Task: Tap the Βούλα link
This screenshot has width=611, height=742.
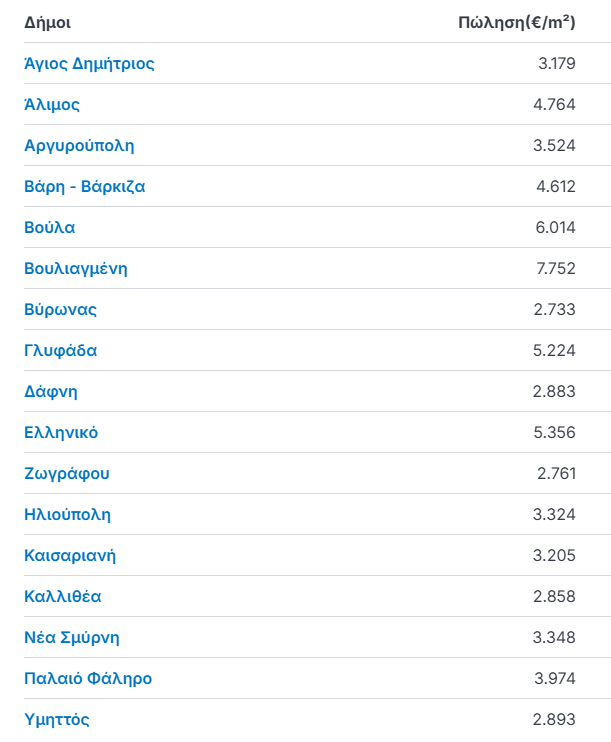Action: click(x=50, y=228)
